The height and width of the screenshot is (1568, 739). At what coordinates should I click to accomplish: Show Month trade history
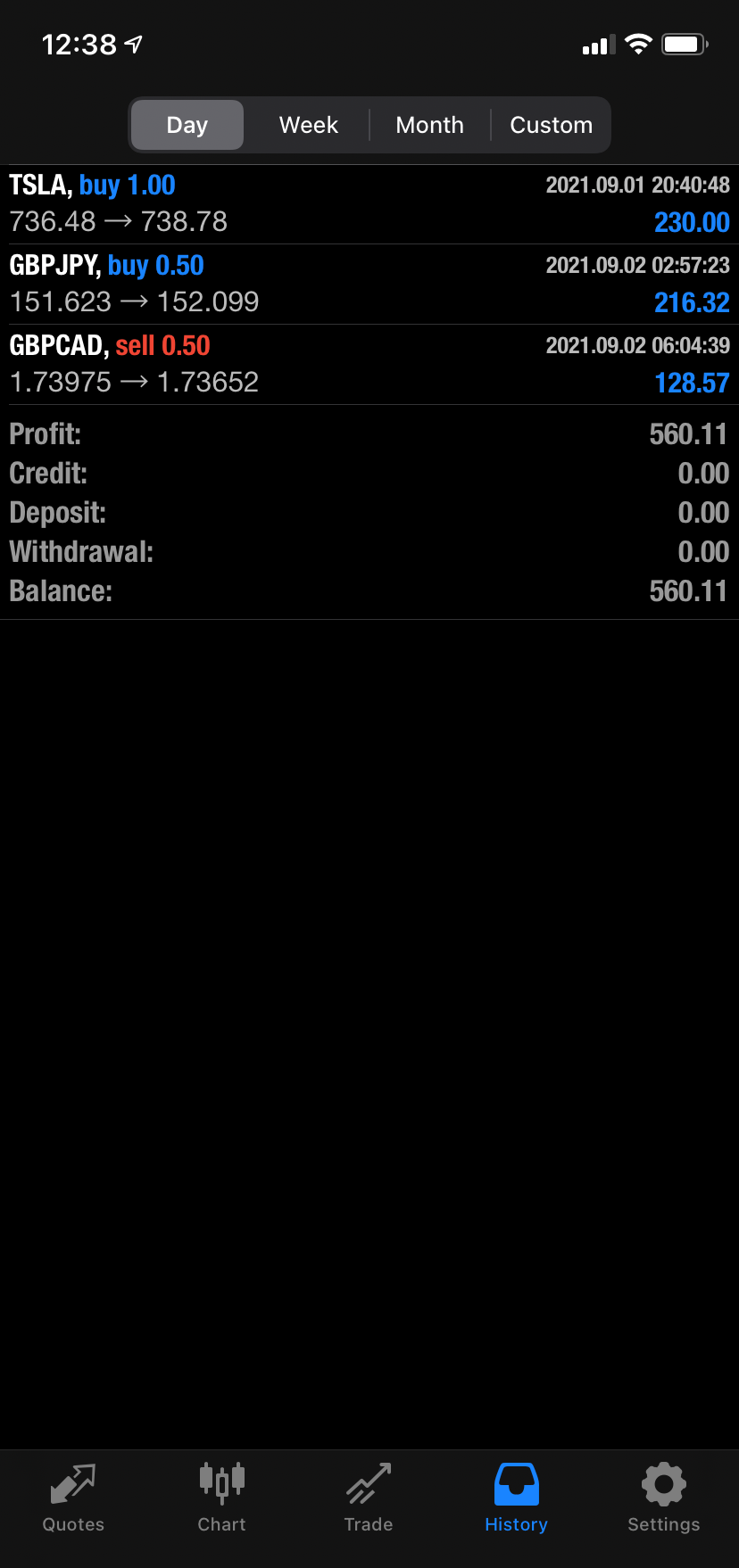coord(429,125)
